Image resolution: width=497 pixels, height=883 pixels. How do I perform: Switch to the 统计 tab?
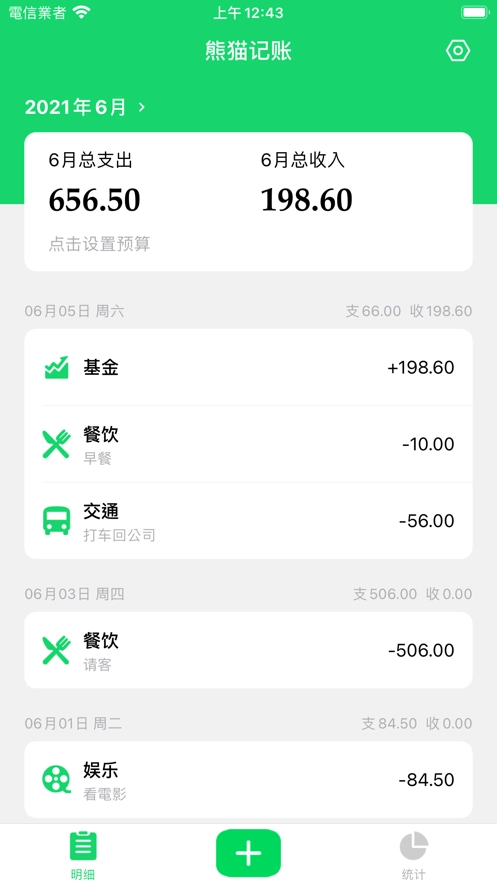tap(414, 856)
